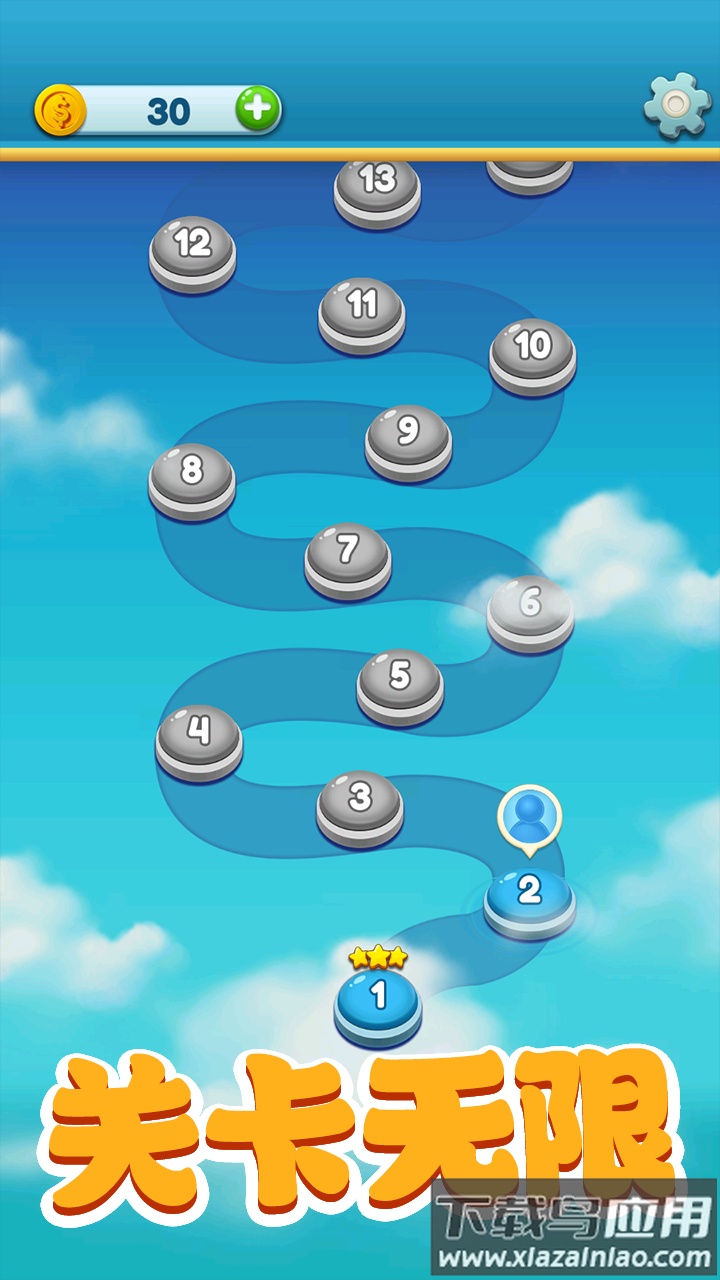The width and height of the screenshot is (720, 1280).
Task: Select locked level 13
Action: coord(377,186)
